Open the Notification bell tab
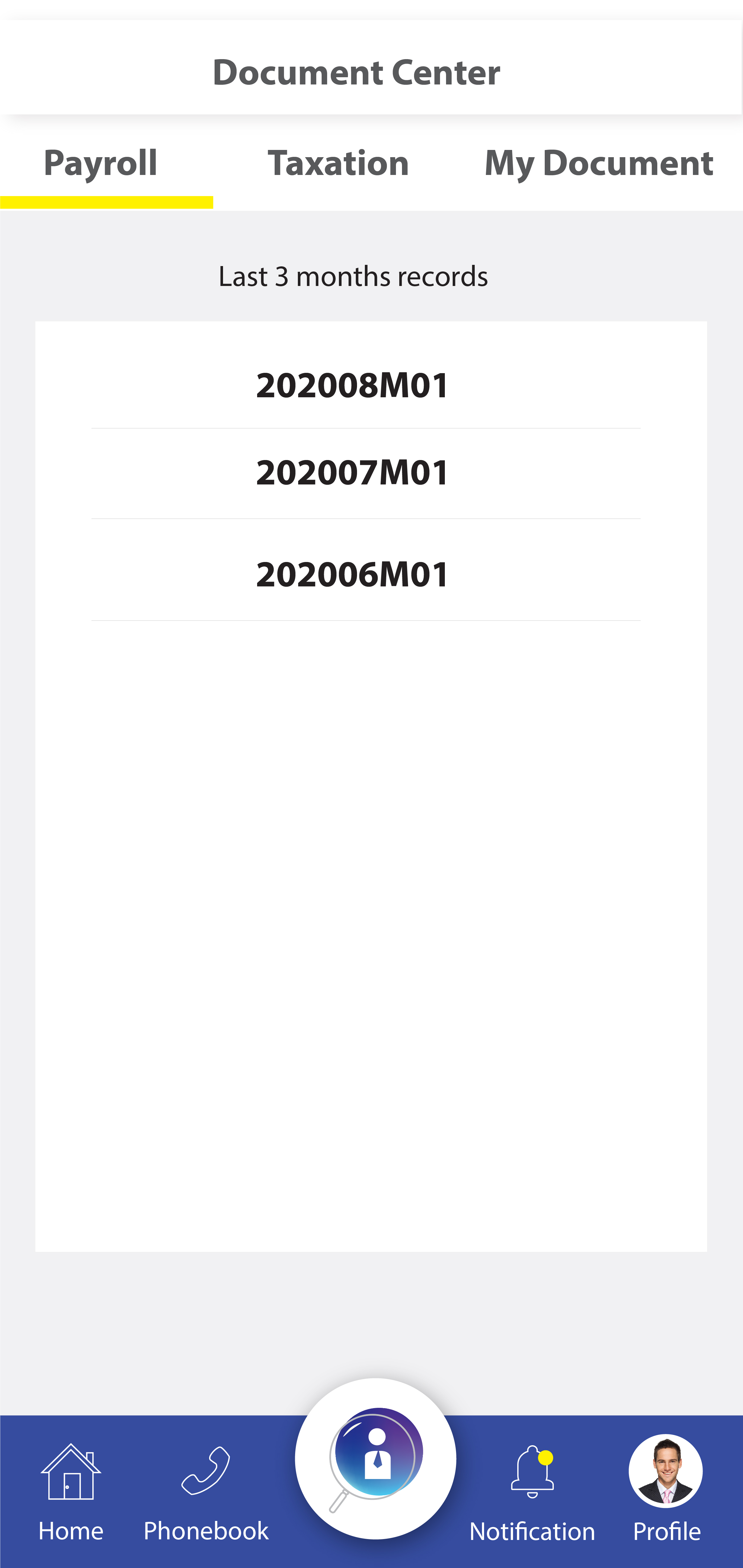This screenshot has width=743, height=1568. [532, 1494]
